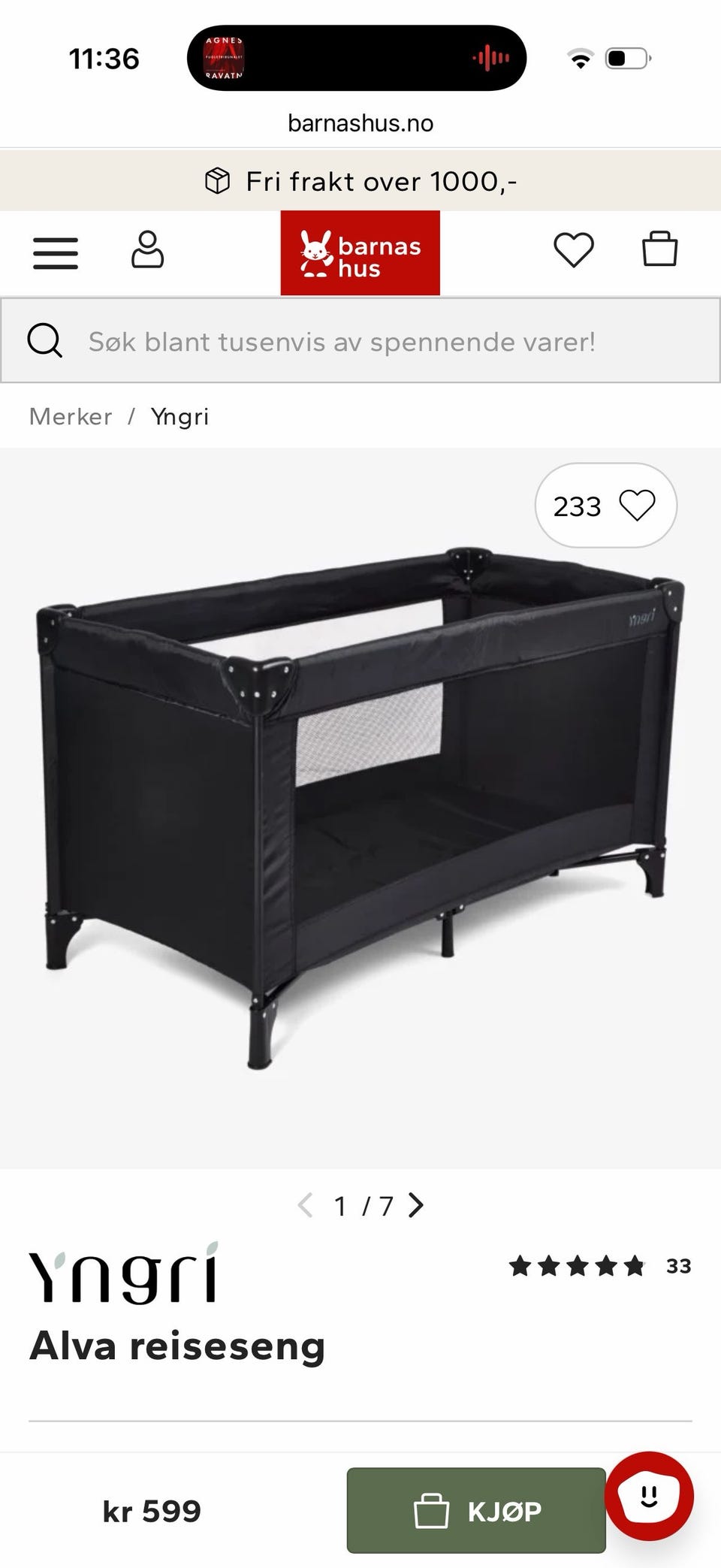Open the Yngri breadcrumb link

click(x=180, y=416)
